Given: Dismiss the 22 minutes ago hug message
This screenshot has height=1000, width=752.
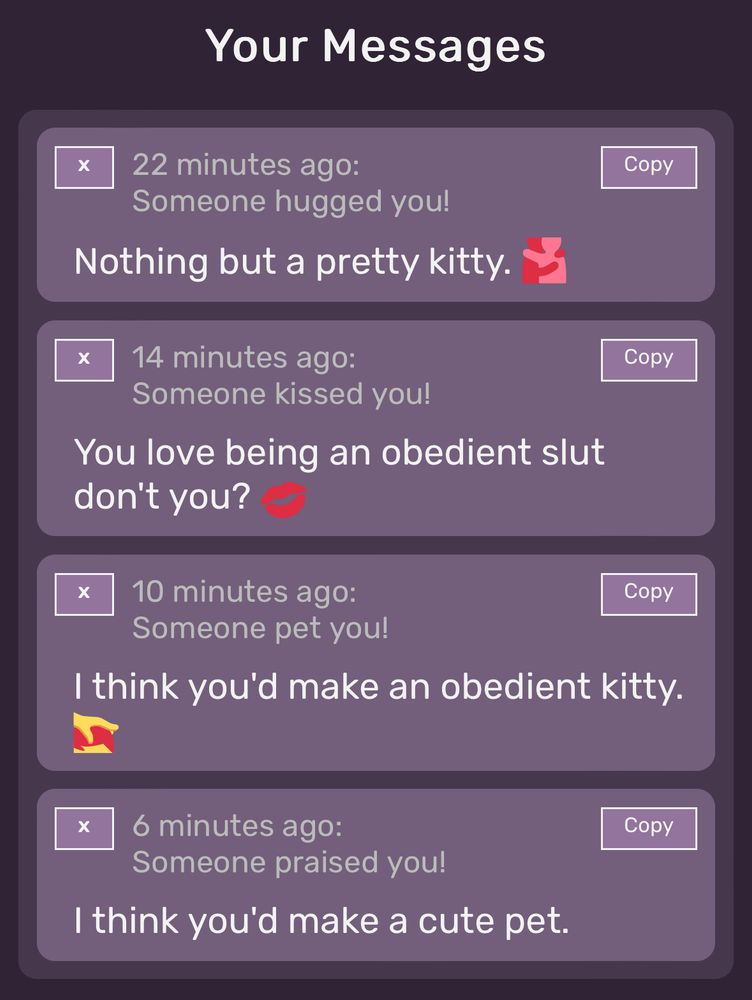Looking at the screenshot, I should click(x=84, y=167).
